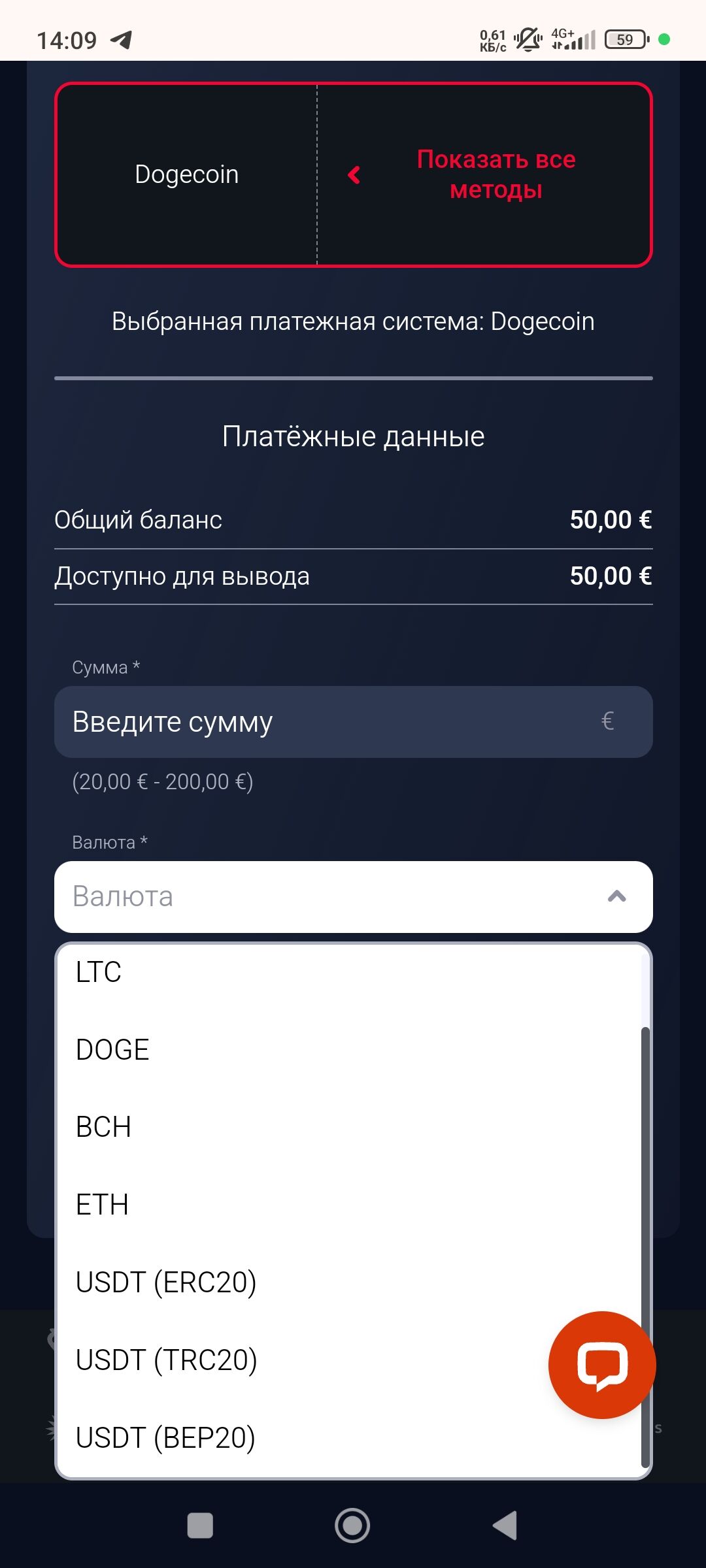Select the USDT (TRC20) option
Viewport: 706px width, 1568px height.
pos(167,1360)
